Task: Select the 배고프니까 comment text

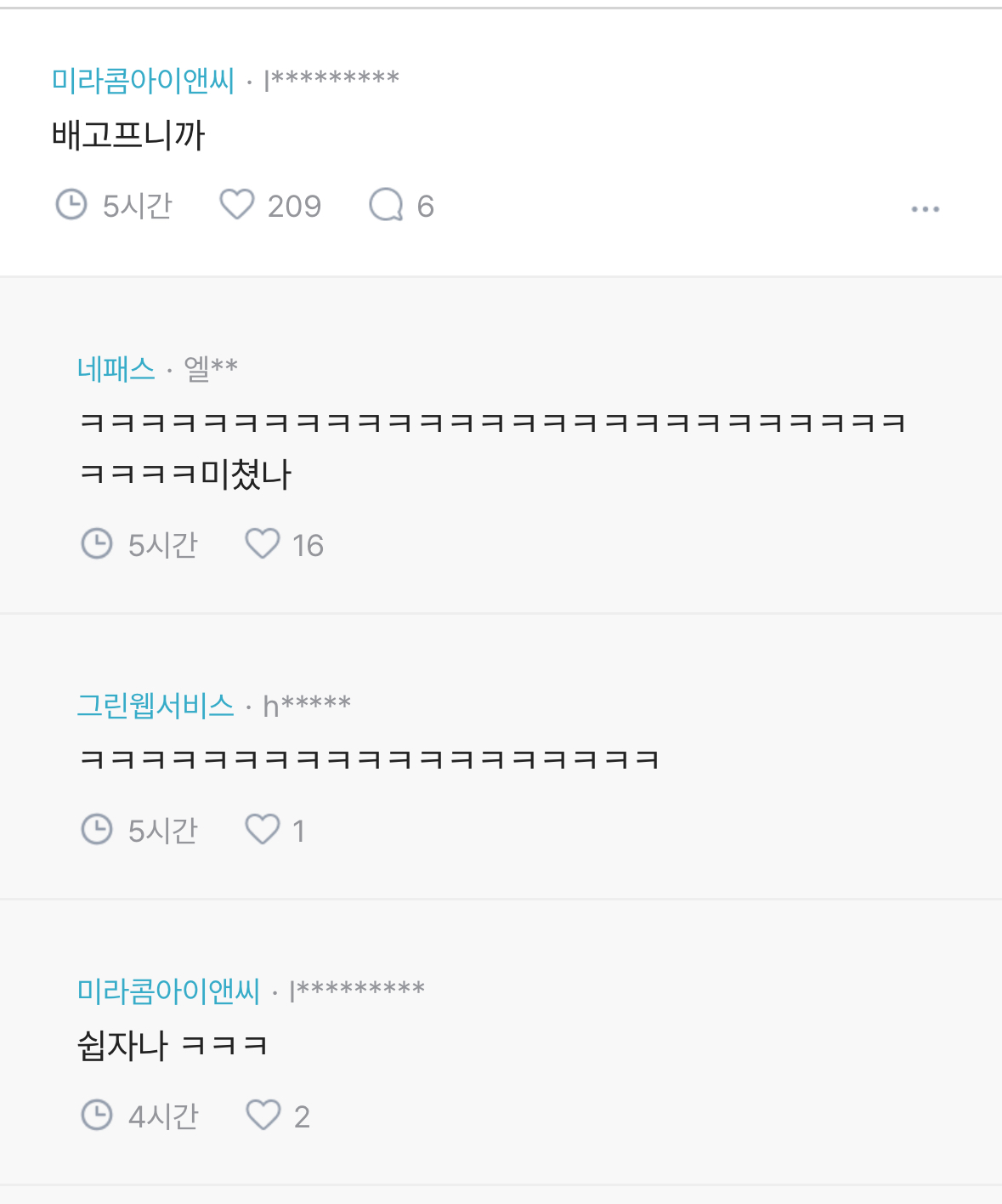Action: pos(129,134)
